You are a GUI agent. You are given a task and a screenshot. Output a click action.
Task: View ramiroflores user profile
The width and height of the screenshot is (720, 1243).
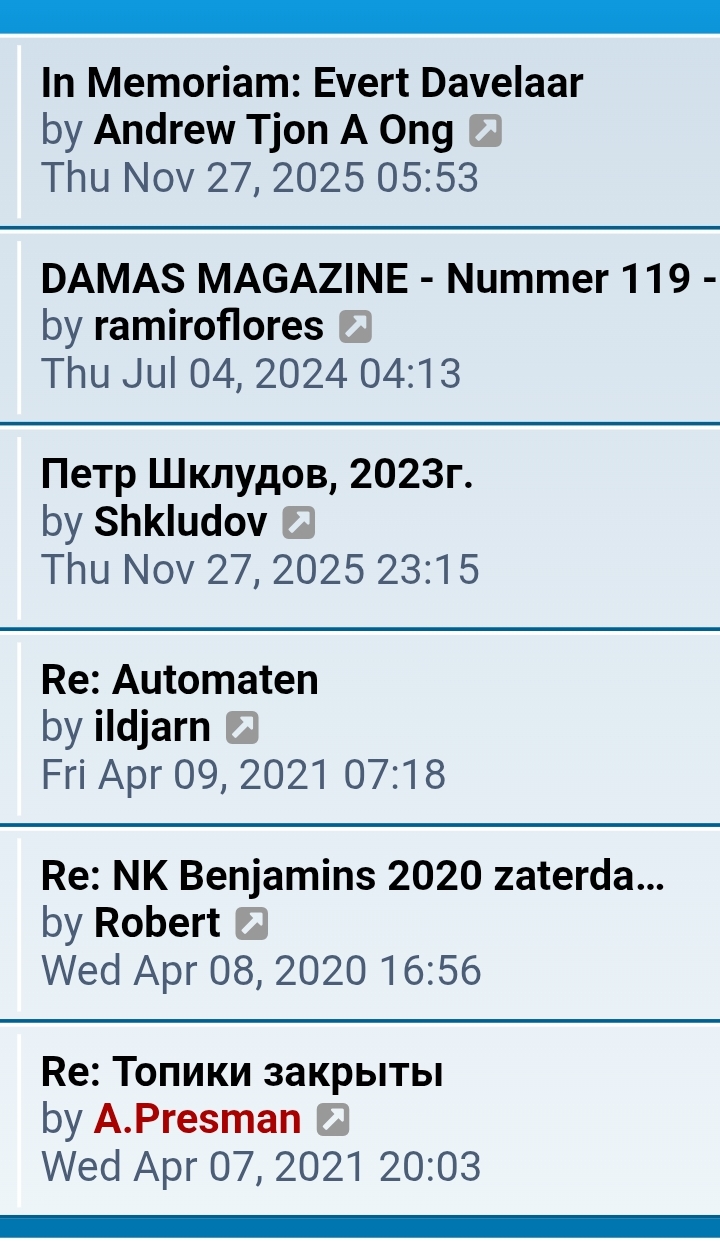208,327
